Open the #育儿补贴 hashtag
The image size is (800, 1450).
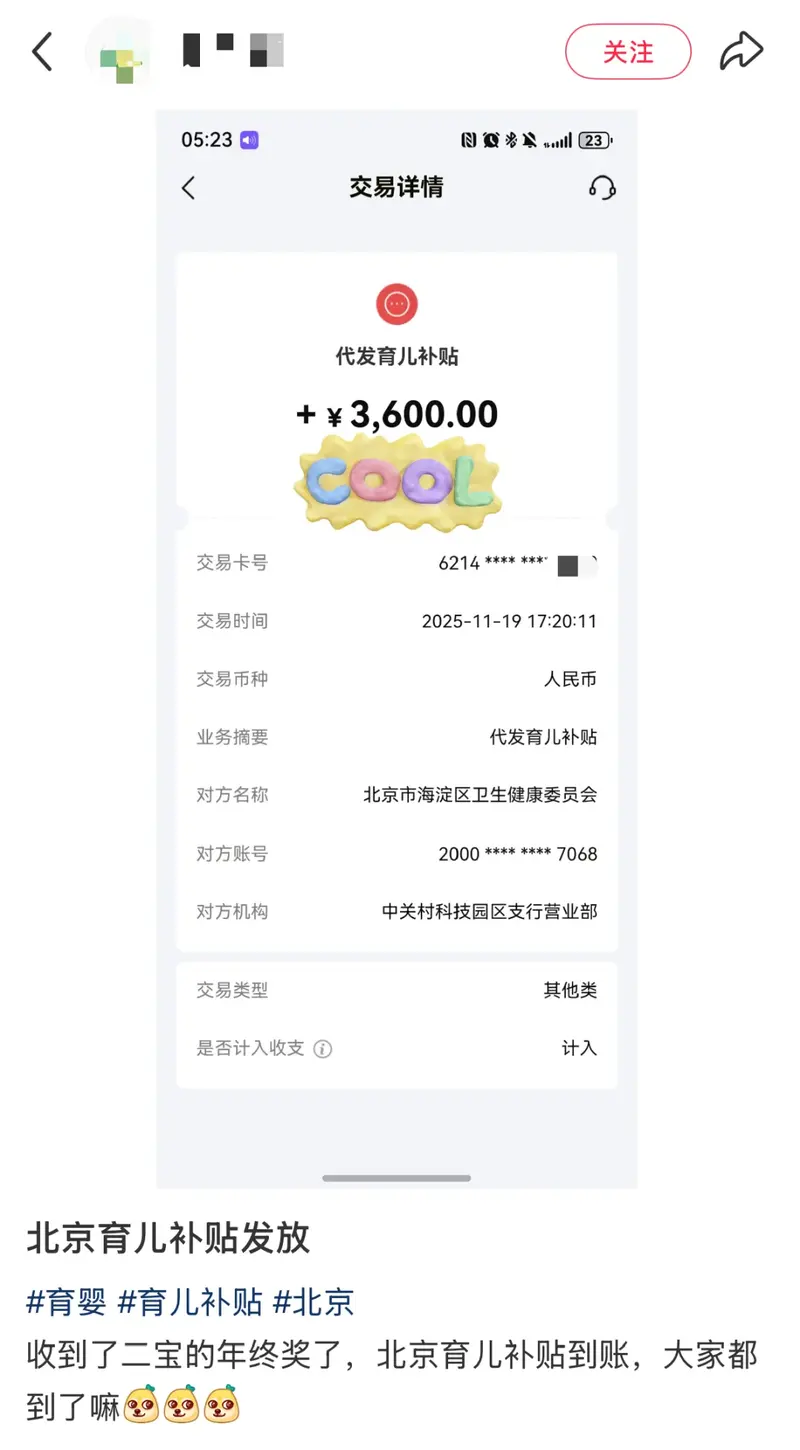point(190,1302)
